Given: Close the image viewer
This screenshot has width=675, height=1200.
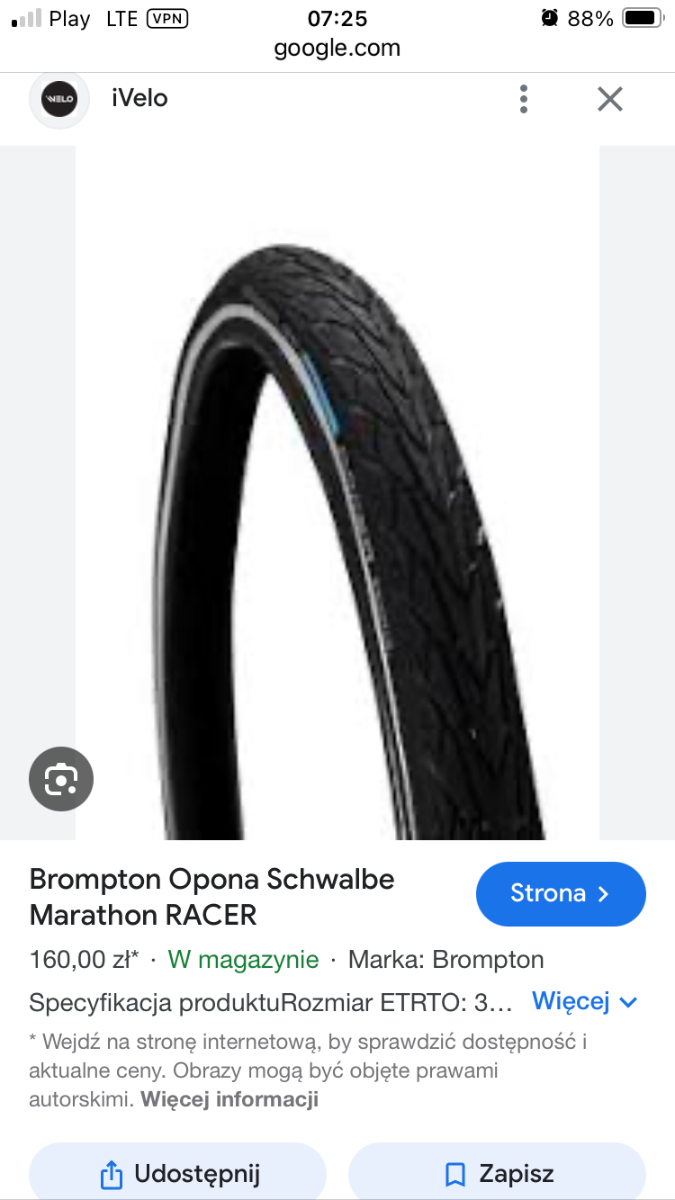Looking at the screenshot, I should coord(610,99).
